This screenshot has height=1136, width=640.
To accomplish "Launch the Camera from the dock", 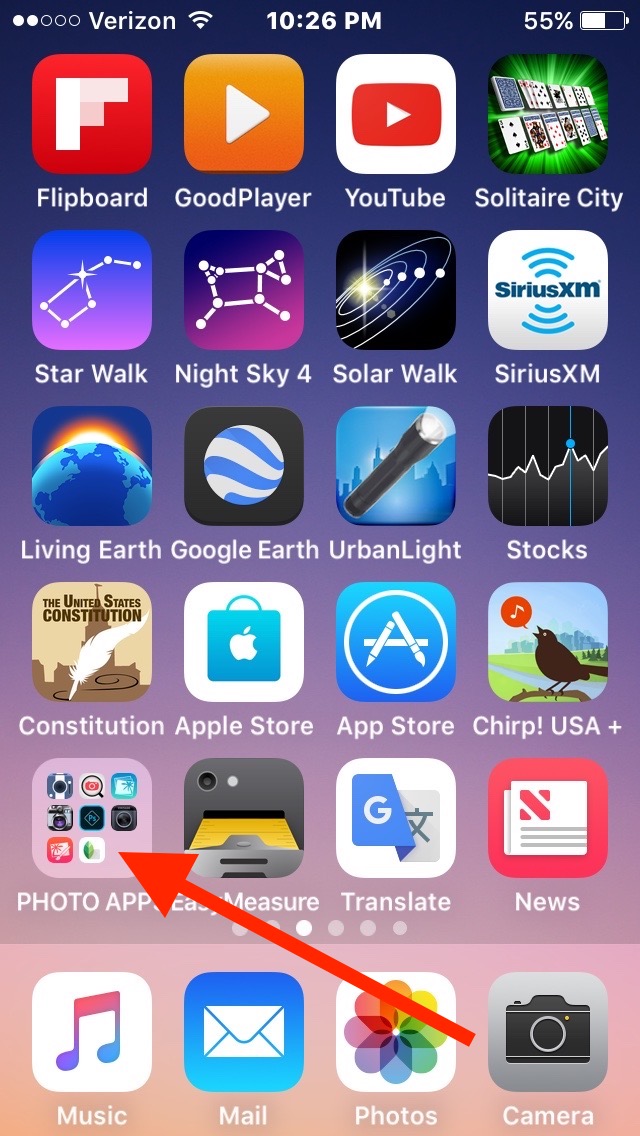I will [x=548, y=1032].
